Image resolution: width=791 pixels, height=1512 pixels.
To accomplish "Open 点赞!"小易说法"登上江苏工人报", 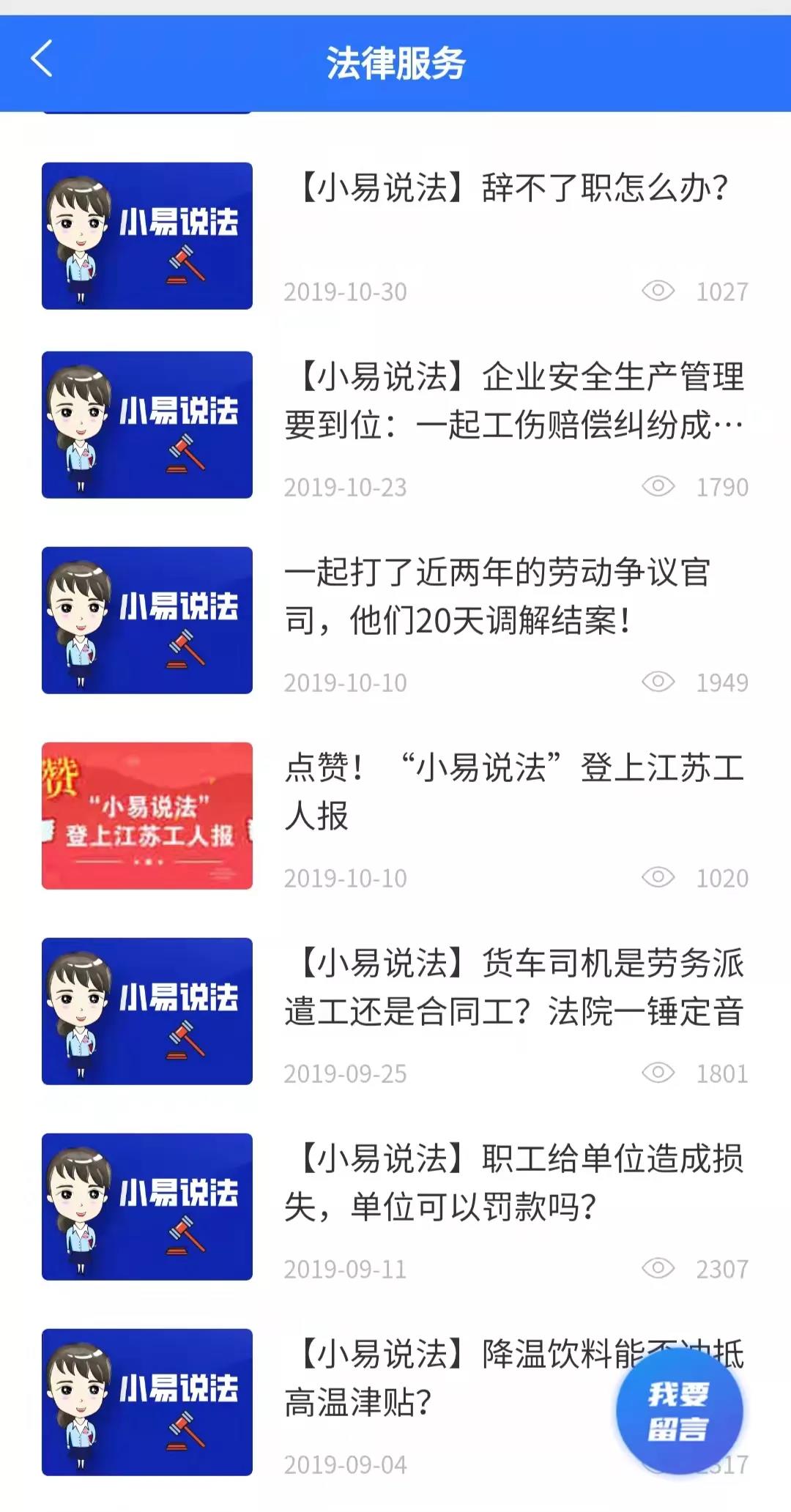I will pyautogui.click(x=513, y=792).
